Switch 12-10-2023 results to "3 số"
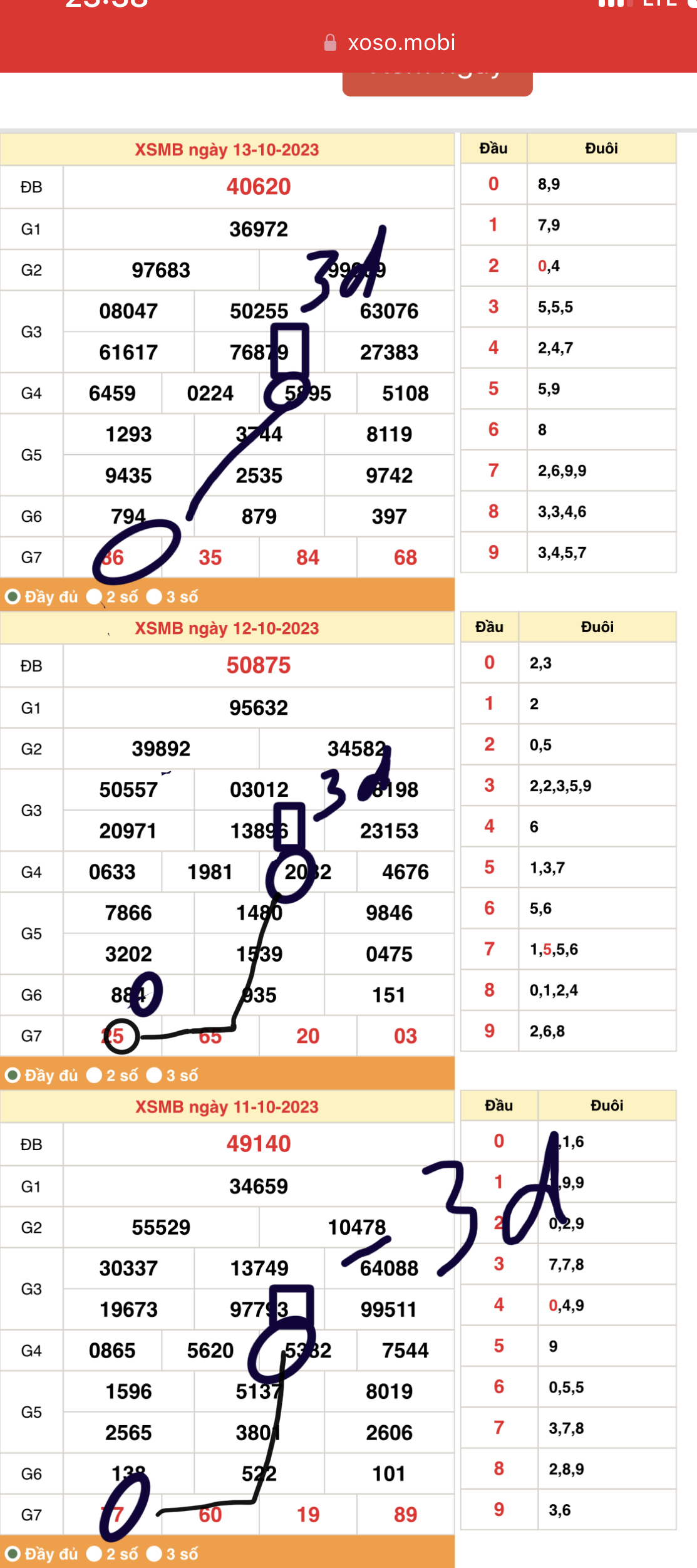Viewport: 697px width, 1568px height. (155, 1076)
